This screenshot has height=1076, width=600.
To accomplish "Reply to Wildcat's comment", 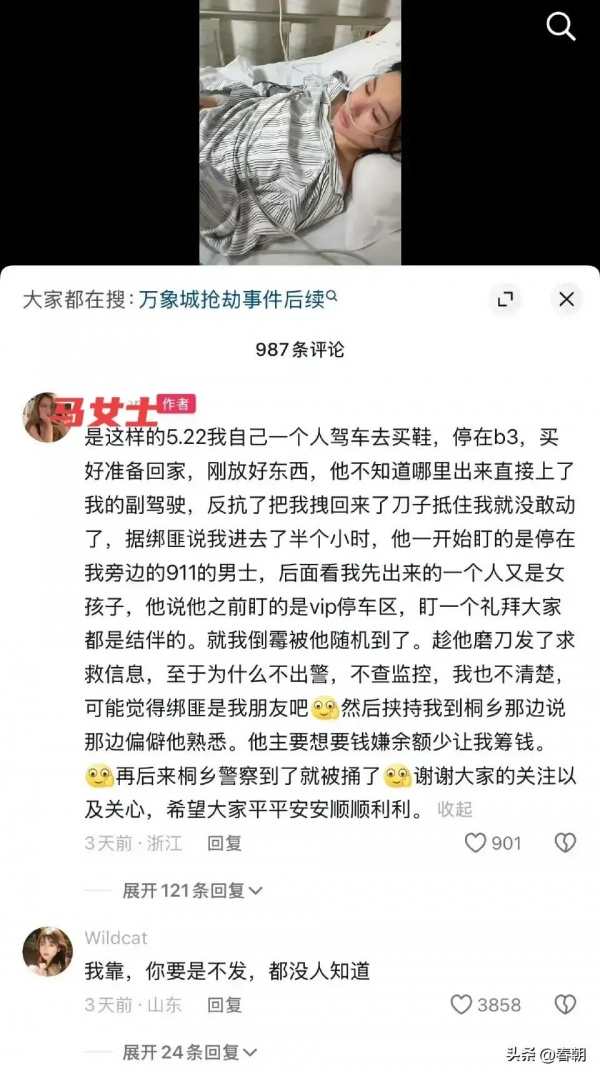I will pos(225,1004).
